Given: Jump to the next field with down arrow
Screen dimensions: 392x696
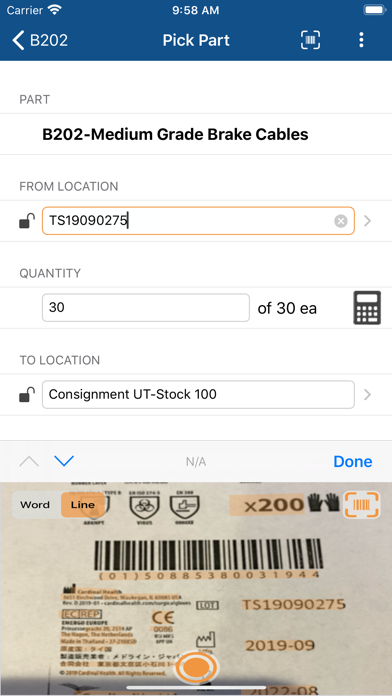Looking at the screenshot, I should 64,461.
